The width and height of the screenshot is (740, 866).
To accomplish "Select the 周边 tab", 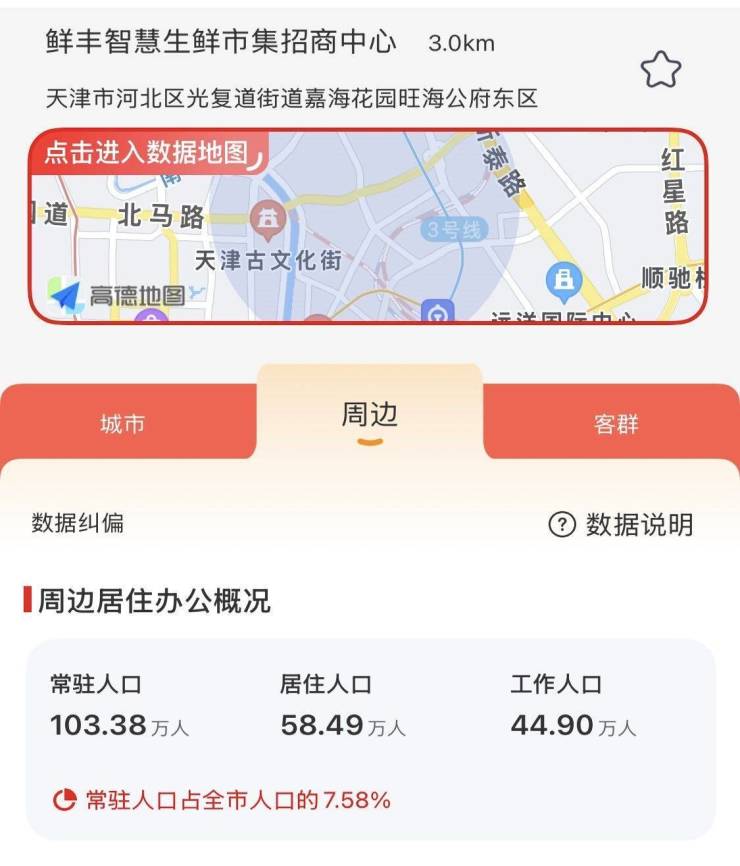I will point(369,416).
